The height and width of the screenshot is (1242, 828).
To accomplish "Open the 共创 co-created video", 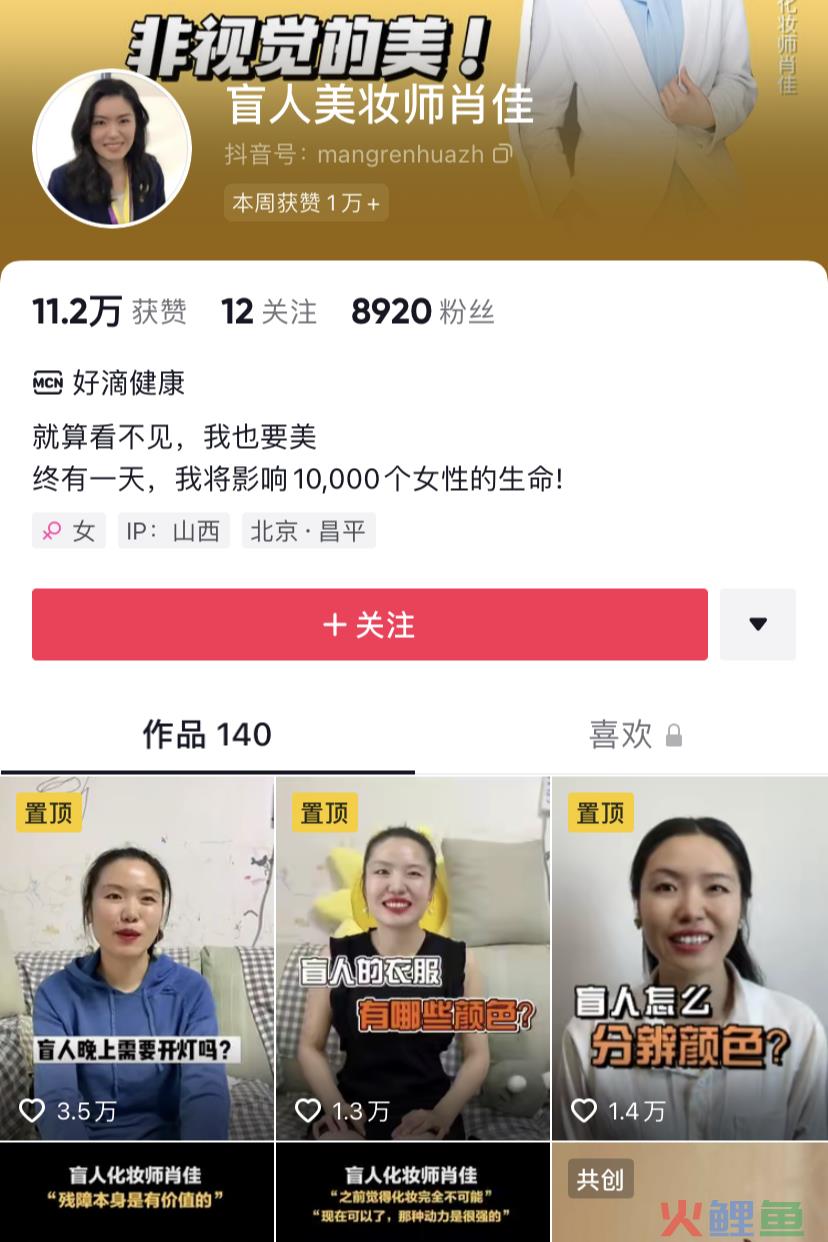I will [689, 1192].
